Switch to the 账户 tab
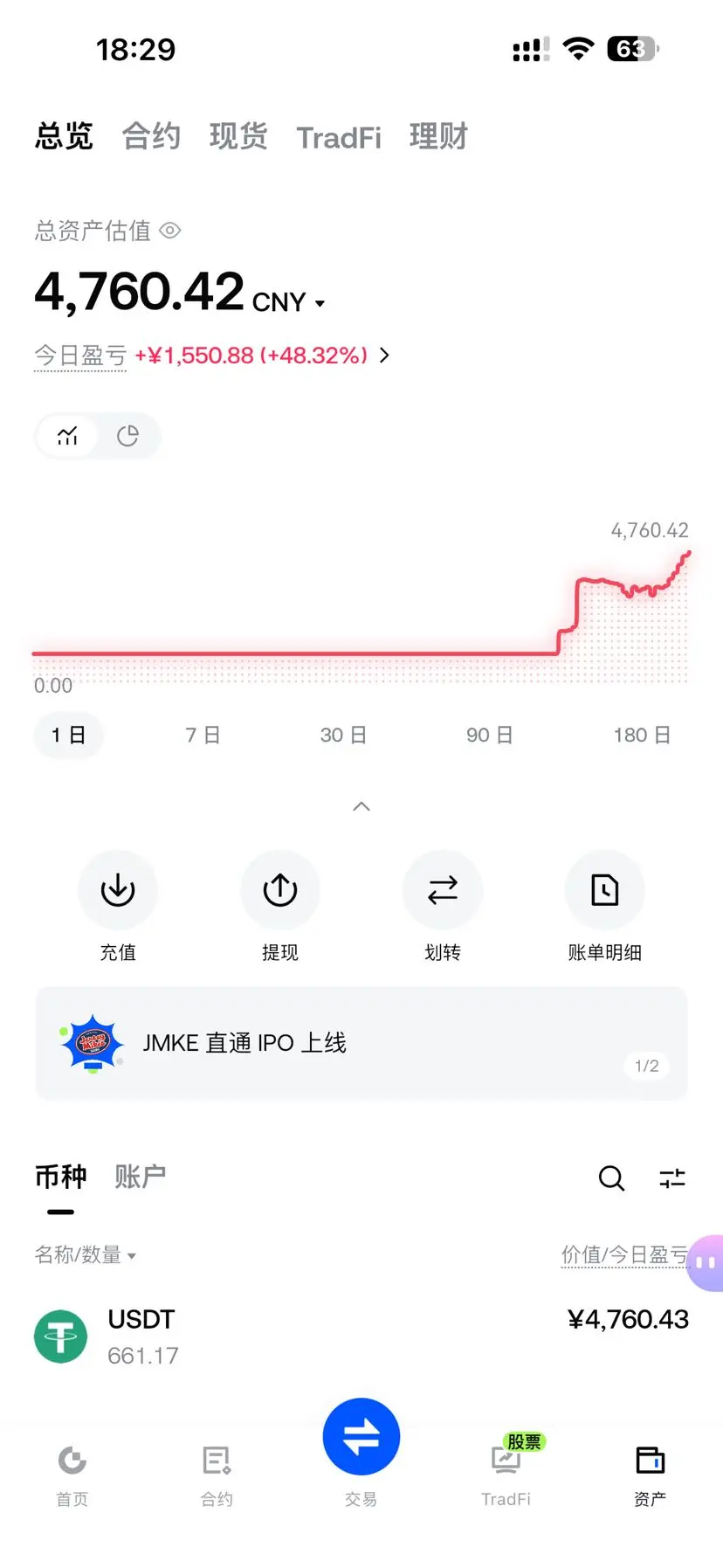Viewport: 723px width, 1568px height. pyautogui.click(x=140, y=1177)
